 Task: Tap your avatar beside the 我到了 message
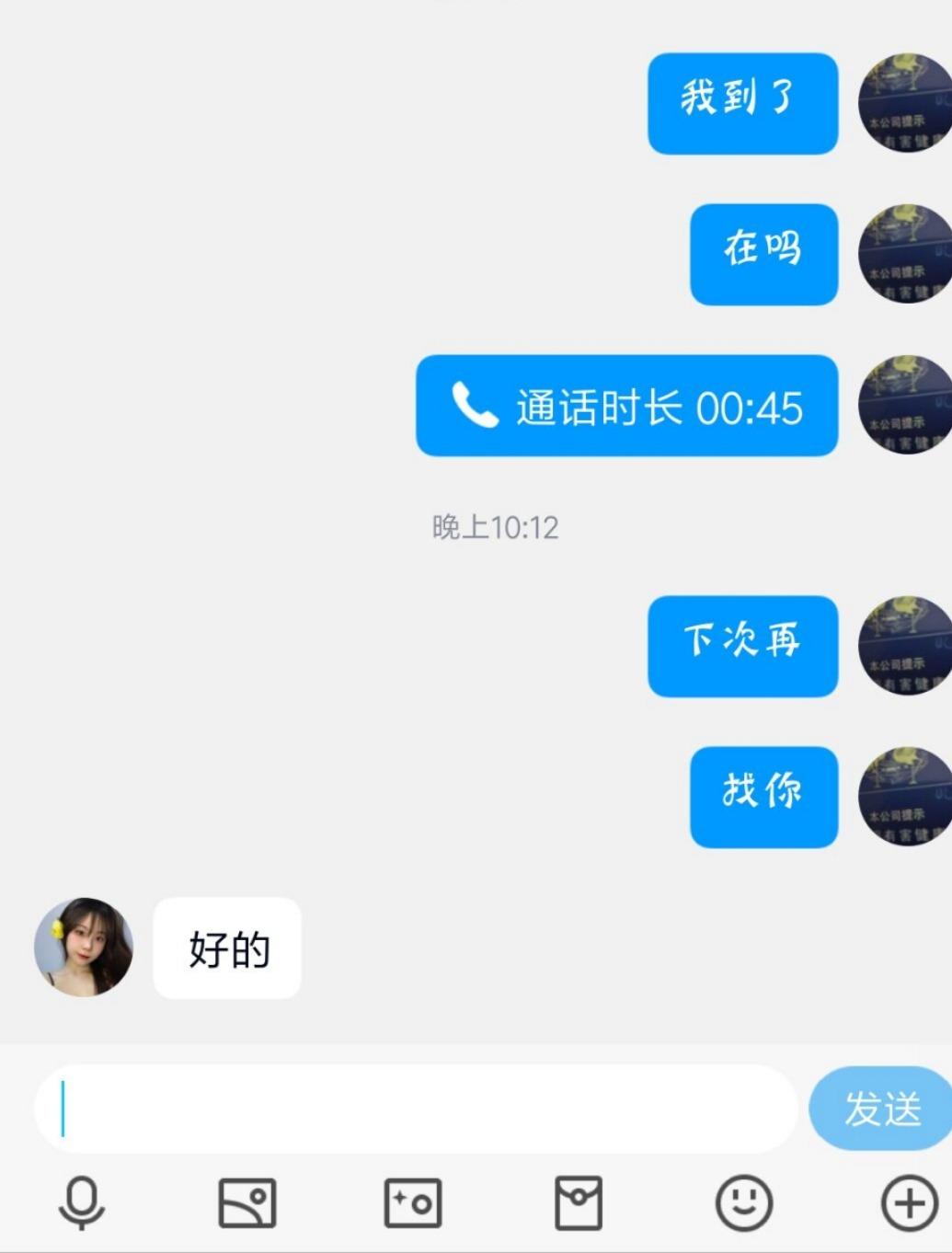pyautogui.click(x=906, y=103)
